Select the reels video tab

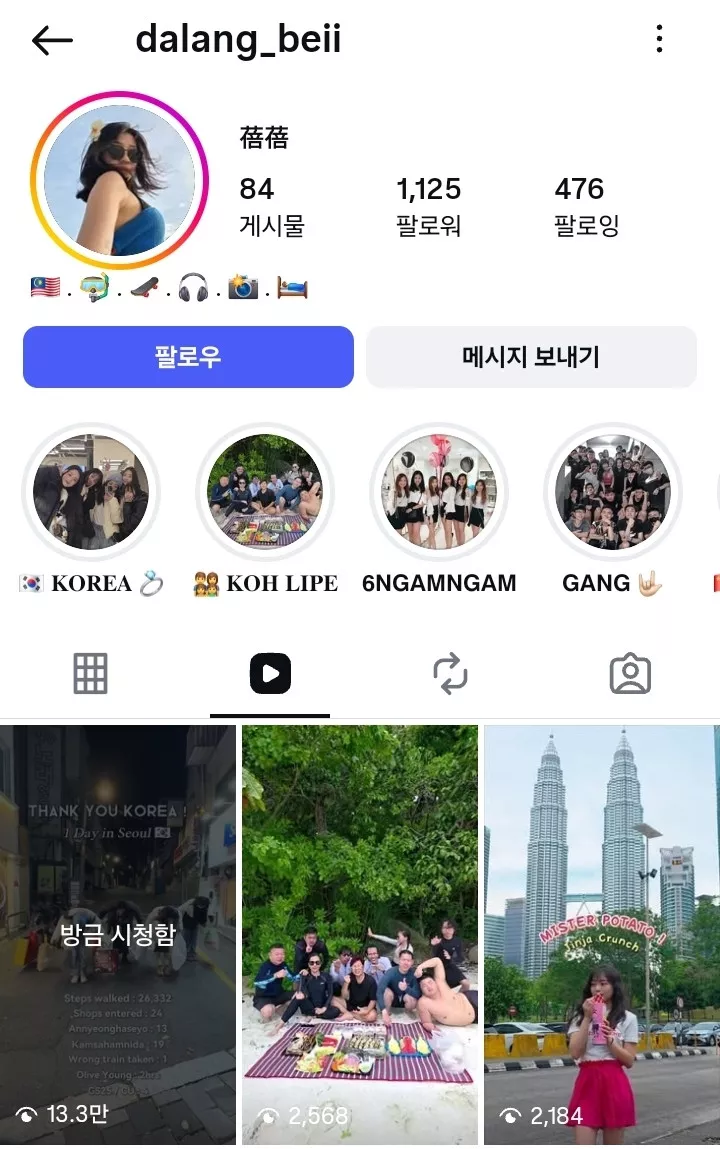click(270, 674)
